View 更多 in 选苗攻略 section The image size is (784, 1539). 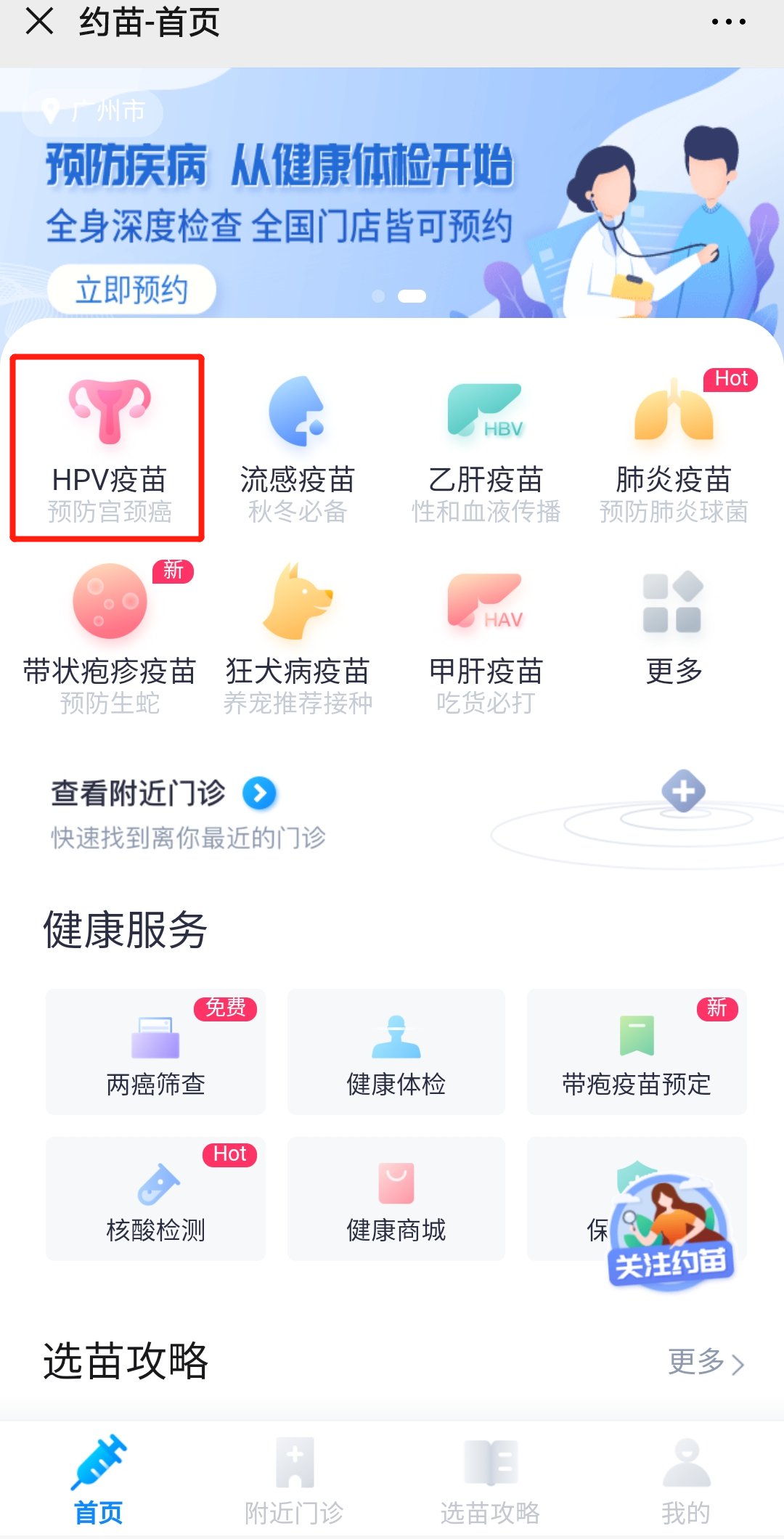pos(705,1363)
